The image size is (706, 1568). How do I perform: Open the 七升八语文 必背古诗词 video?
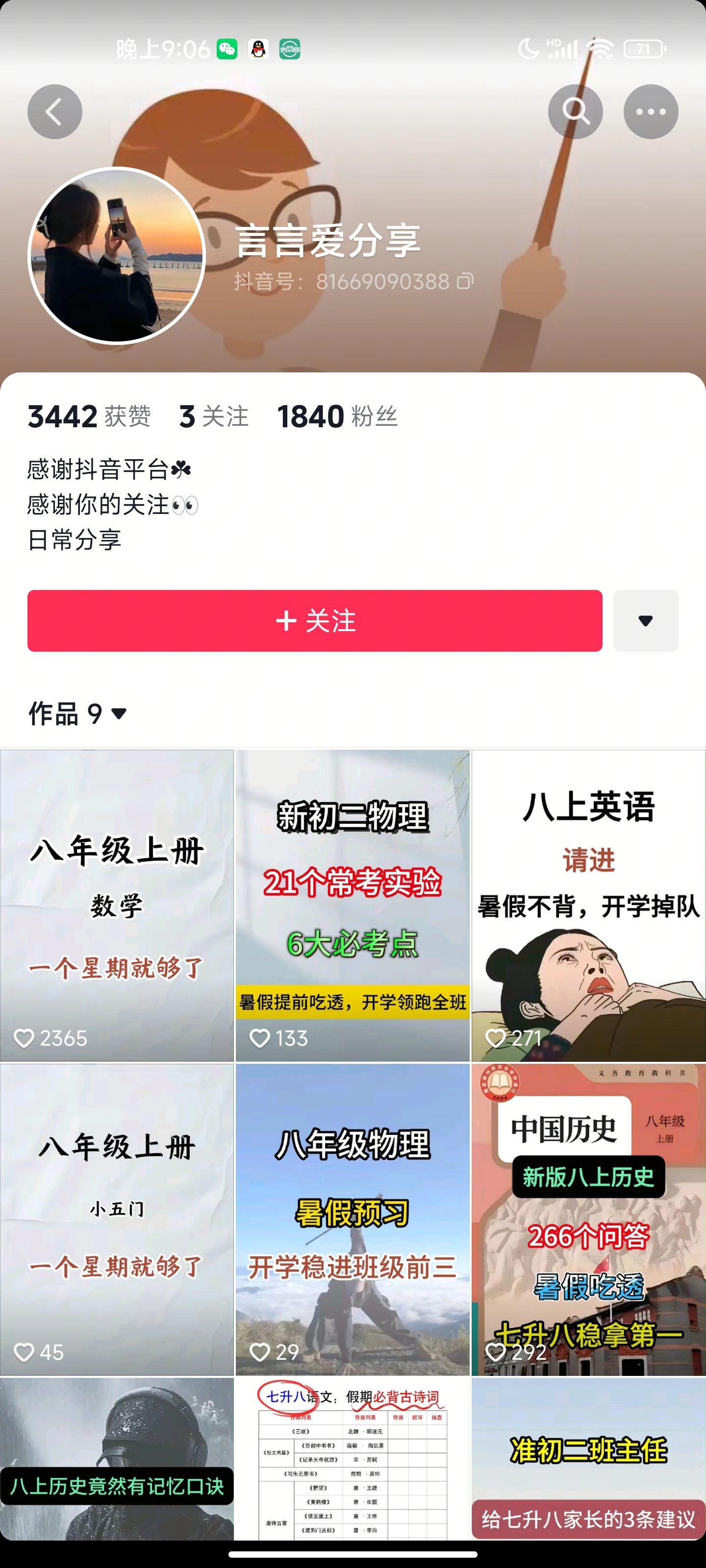352,1461
